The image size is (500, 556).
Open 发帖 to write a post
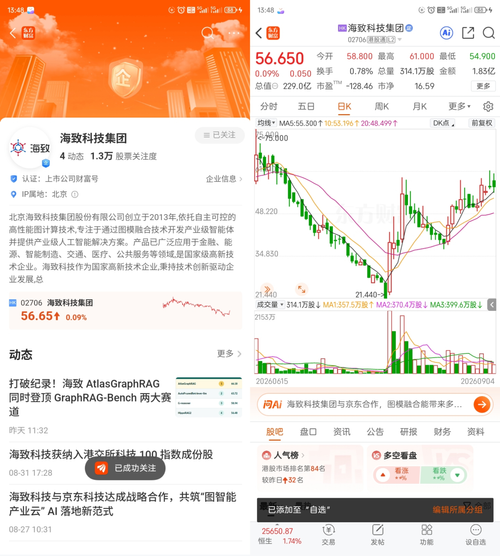(x=377, y=535)
